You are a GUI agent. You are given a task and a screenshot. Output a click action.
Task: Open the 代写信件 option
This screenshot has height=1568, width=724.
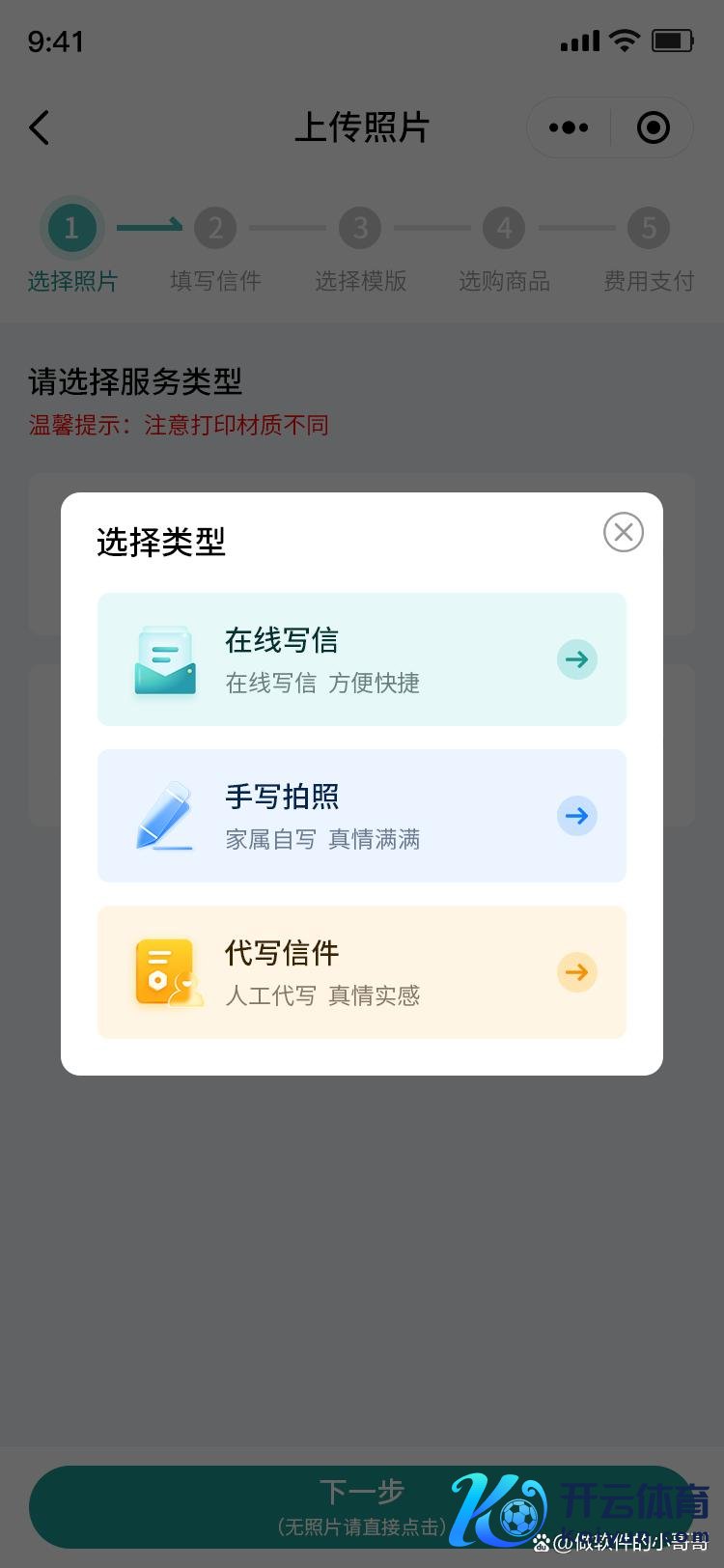[361, 972]
